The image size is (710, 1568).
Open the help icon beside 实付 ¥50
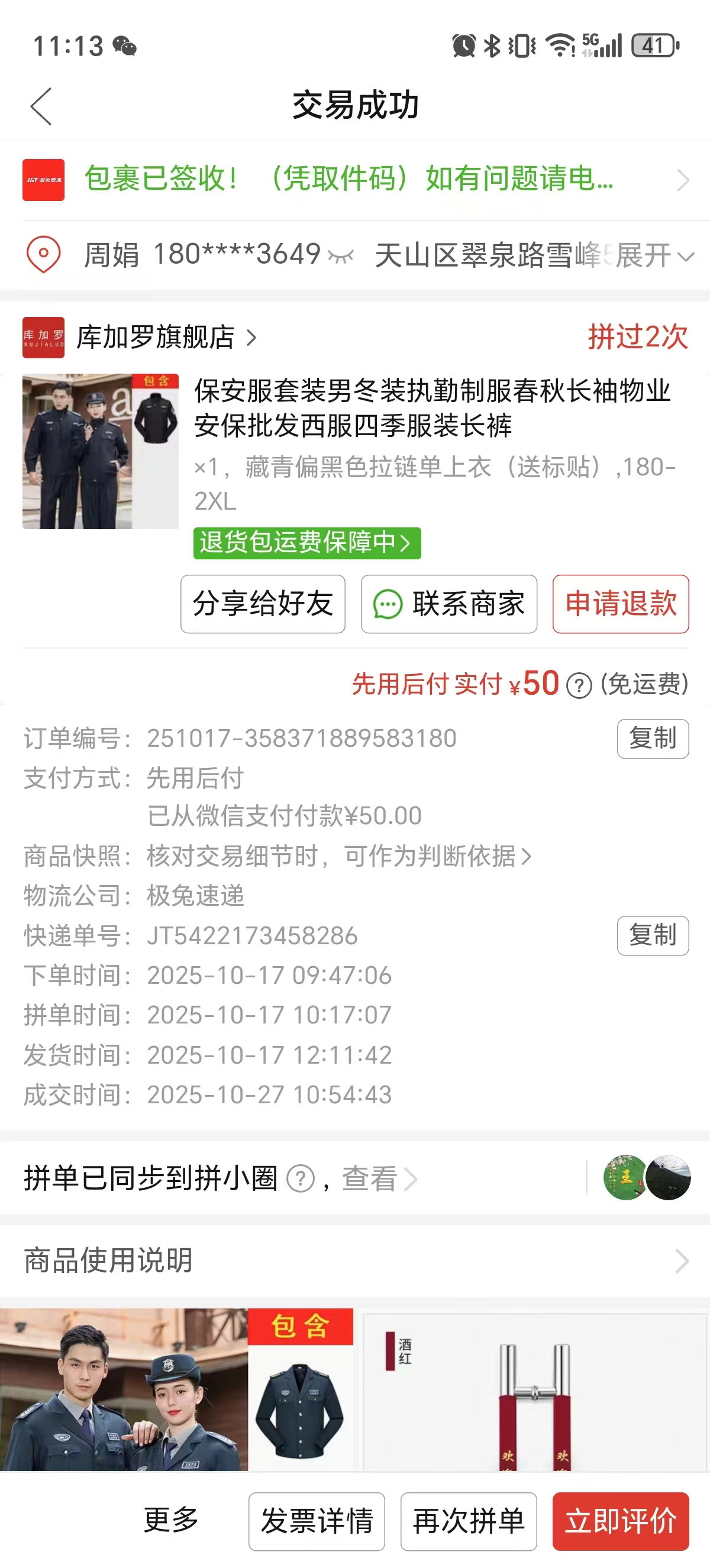[579, 686]
